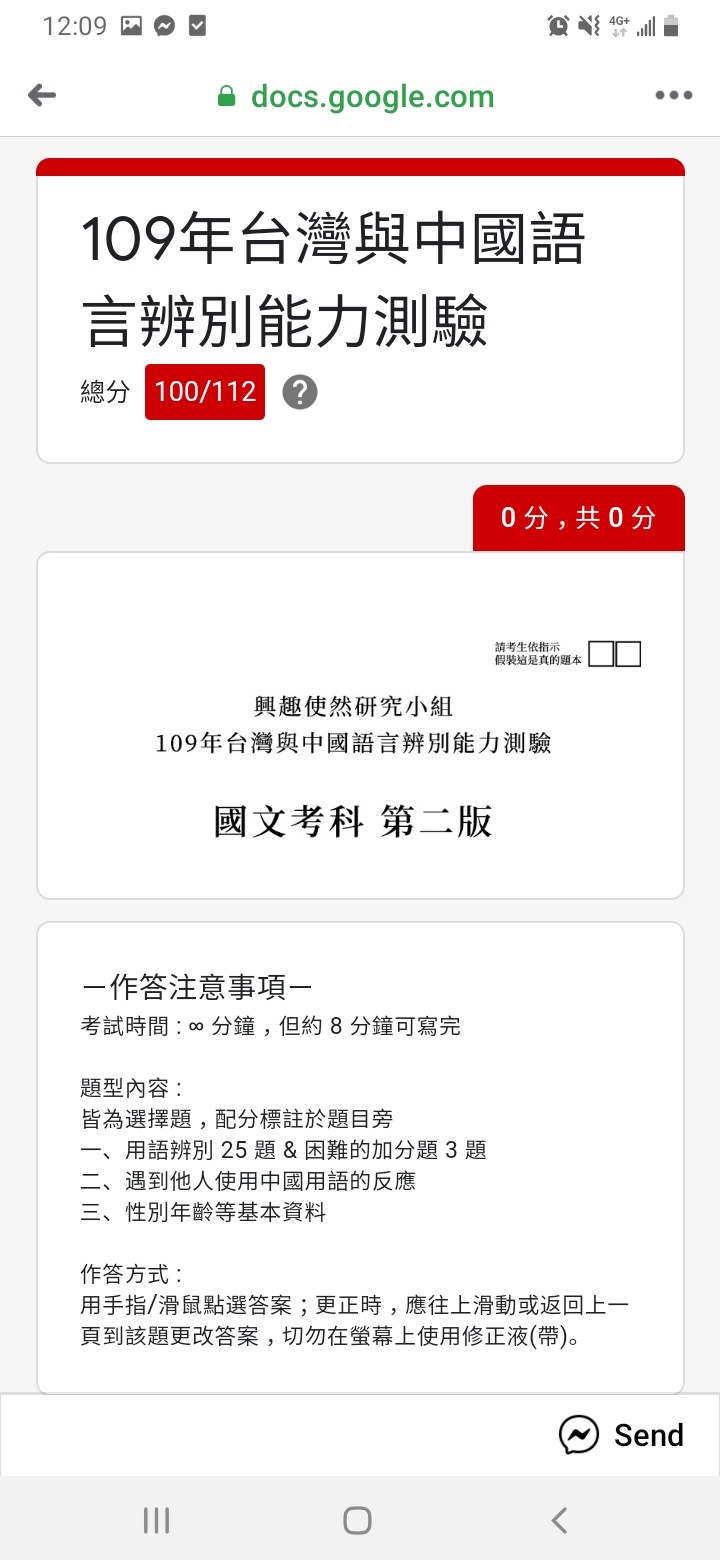Go to home screen via navigation bar
The height and width of the screenshot is (1560, 720).
click(x=357, y=1521)
